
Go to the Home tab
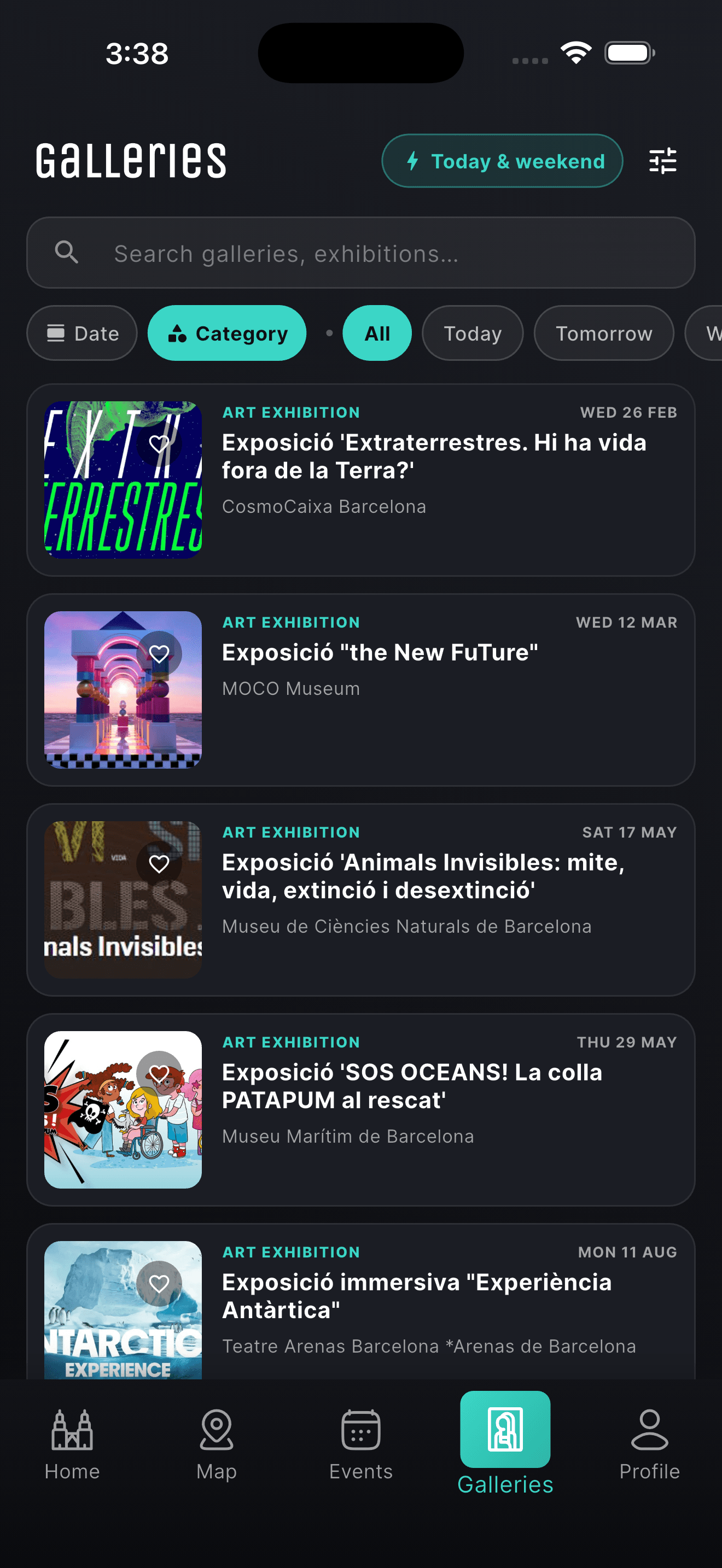tap(72, 1445)
